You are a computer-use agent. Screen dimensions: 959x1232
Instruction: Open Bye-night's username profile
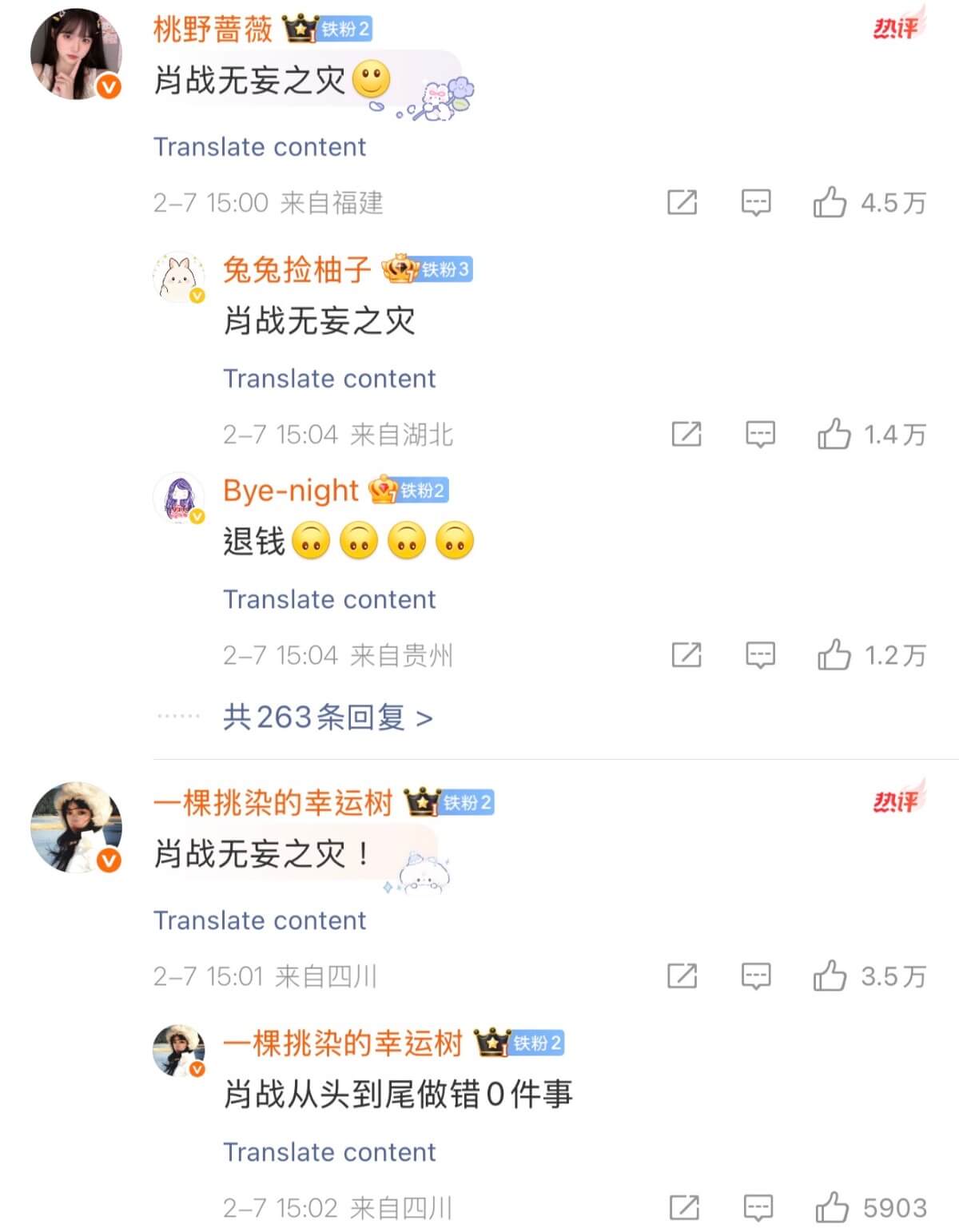[291, 490]
